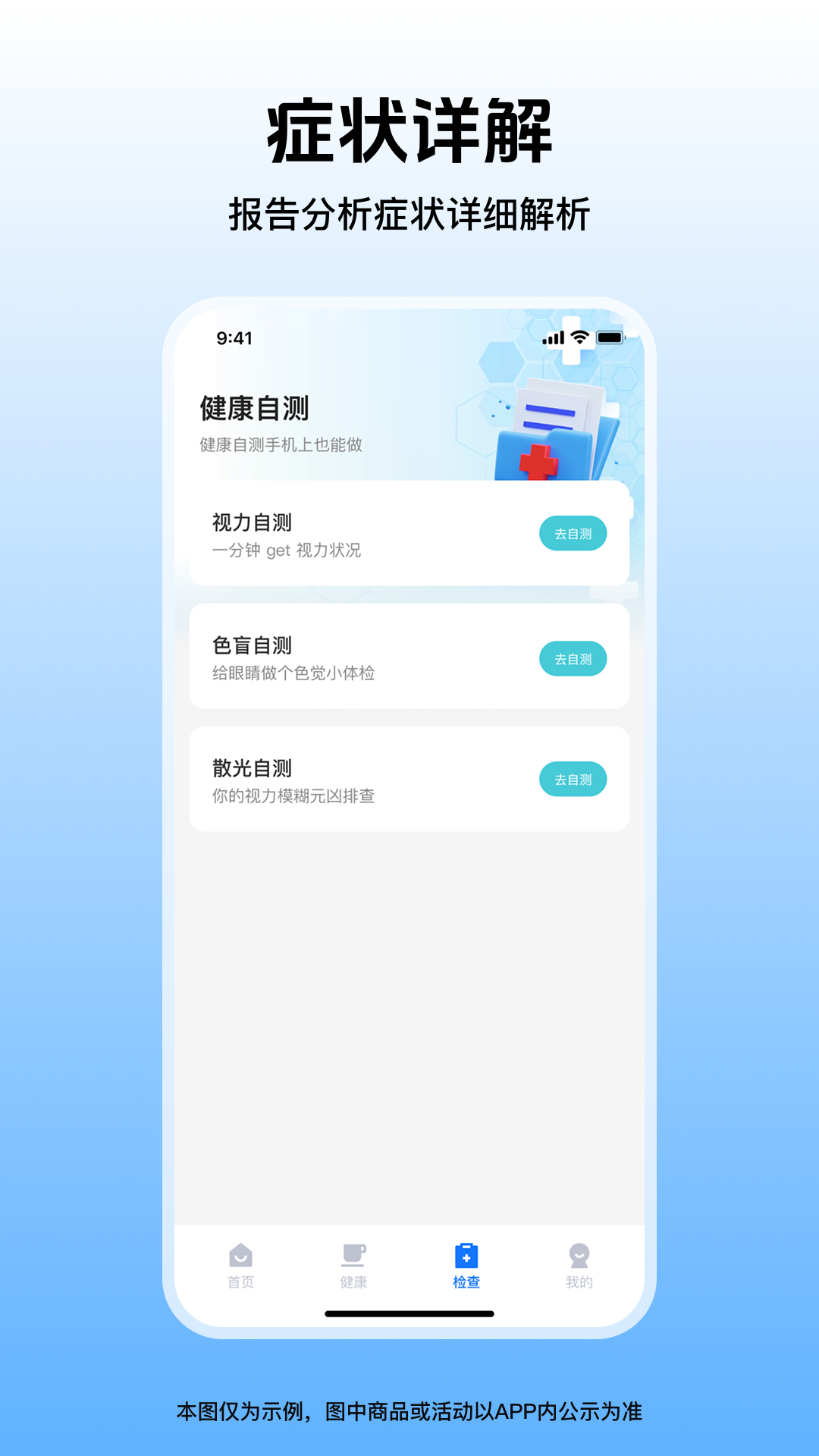Start 视力自测 via its 去自测 button
The height and width of the screenshot is (1456, 819).
click(x=574, y=533)
